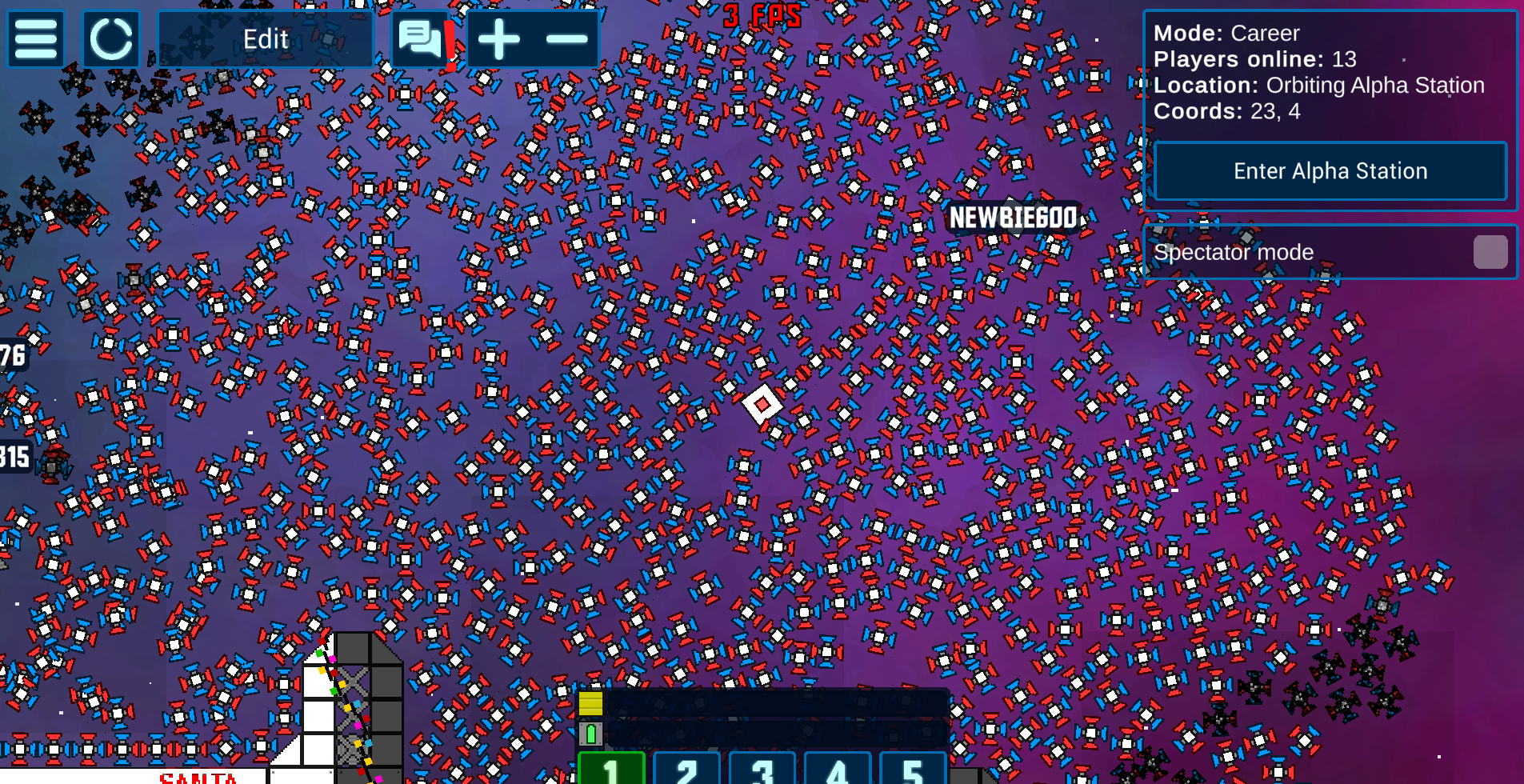This screenshot has height=784, width=1524.
Task: Zoom out with the minus button
Action: (566, 38)
